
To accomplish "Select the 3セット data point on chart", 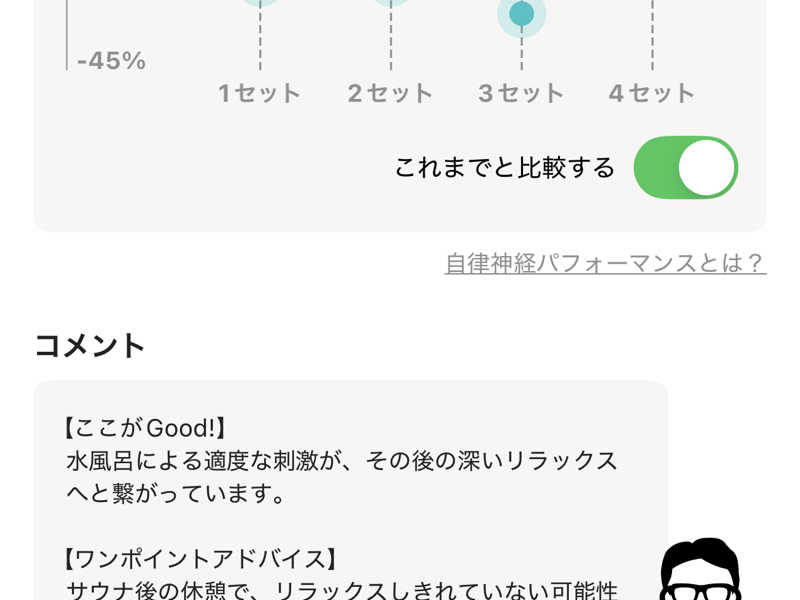I will (x=521, y=14).
